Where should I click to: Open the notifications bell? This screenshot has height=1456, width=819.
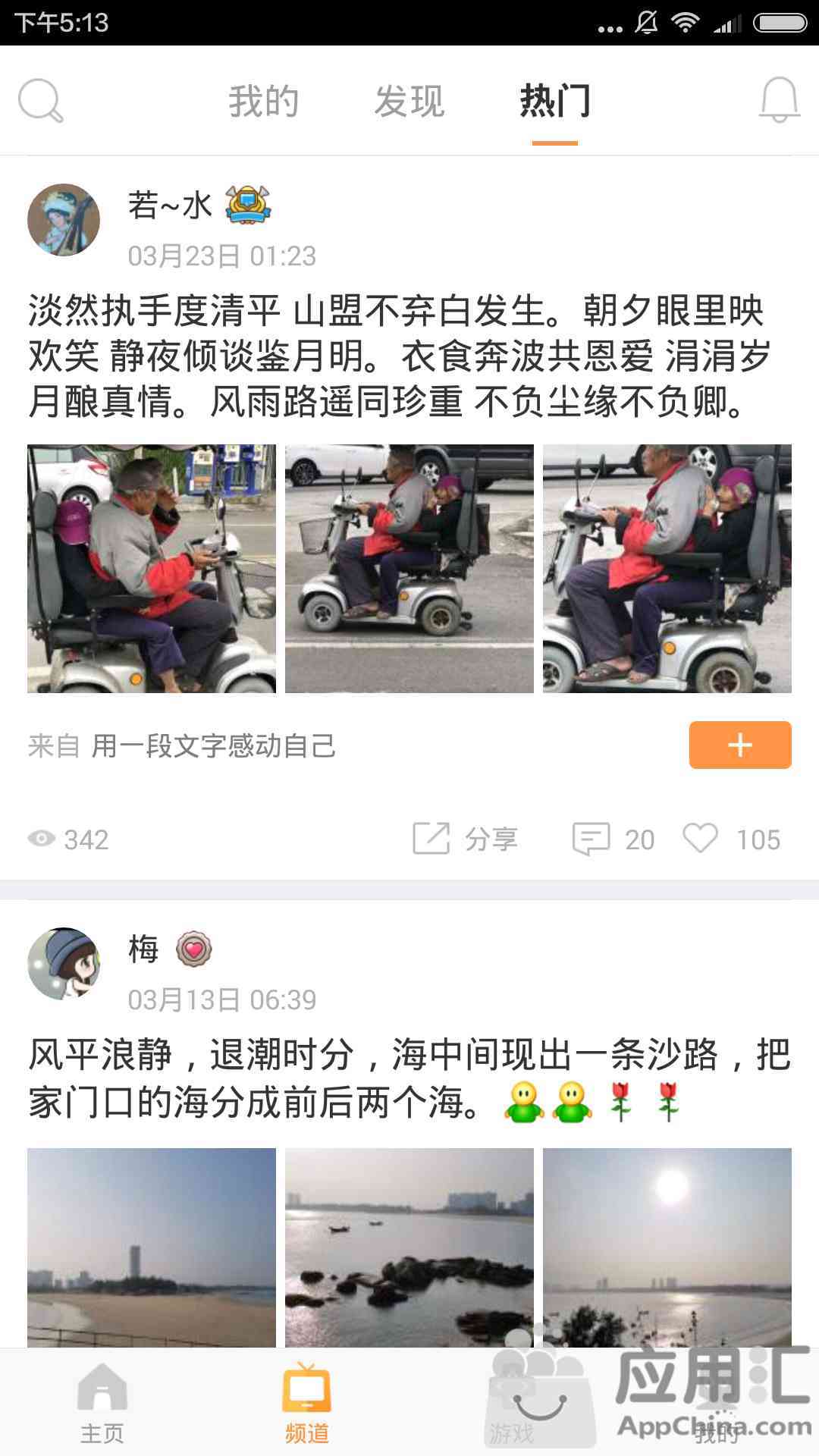click(779, 100)
